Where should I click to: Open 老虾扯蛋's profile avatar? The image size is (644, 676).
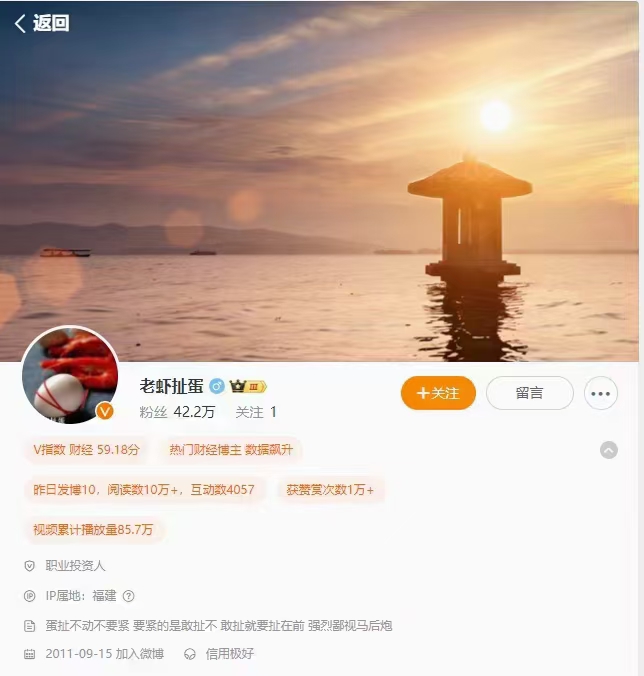coord(70,375)
